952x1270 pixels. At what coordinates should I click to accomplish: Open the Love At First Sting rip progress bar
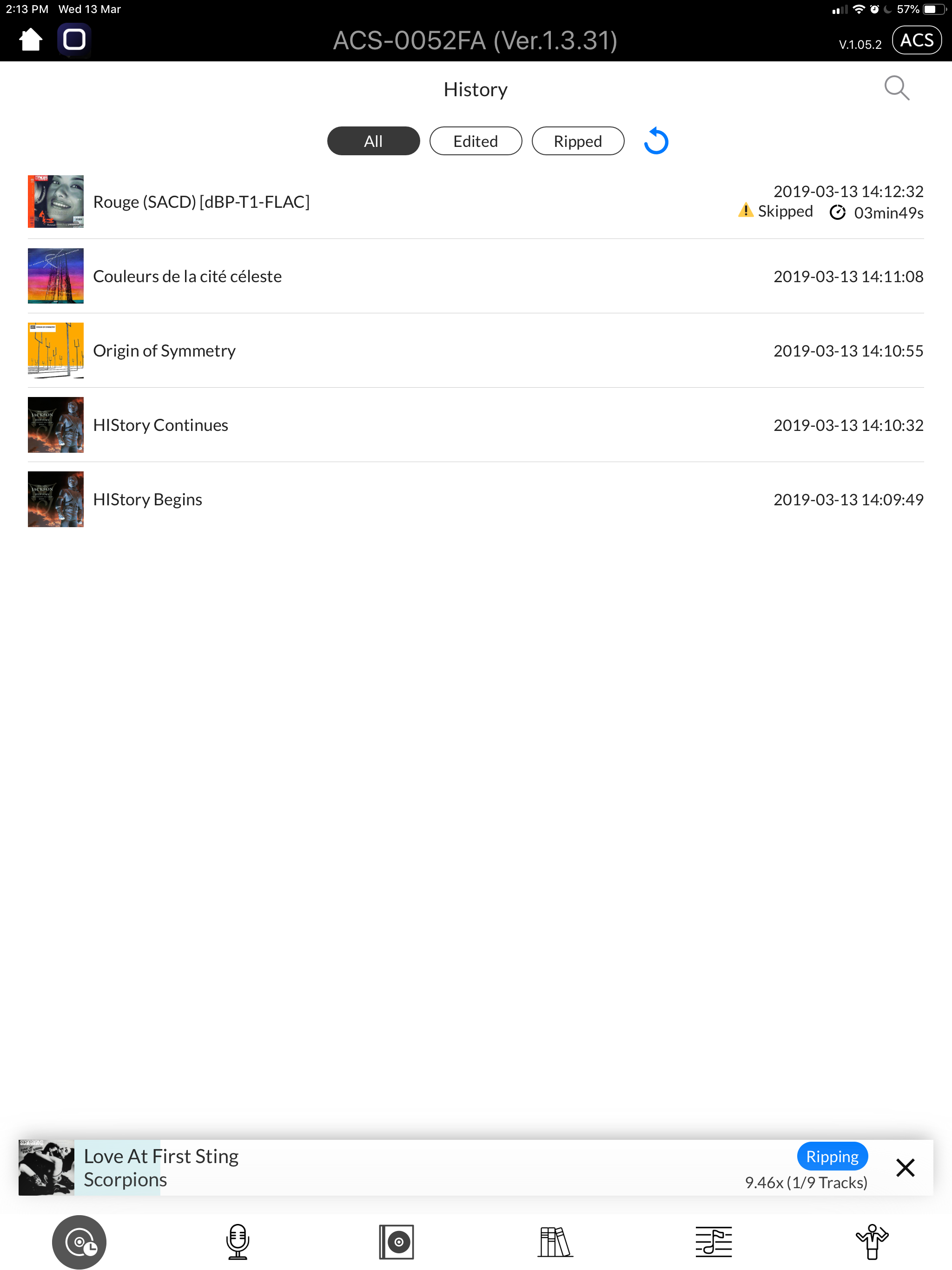[x=402, y=1167]
